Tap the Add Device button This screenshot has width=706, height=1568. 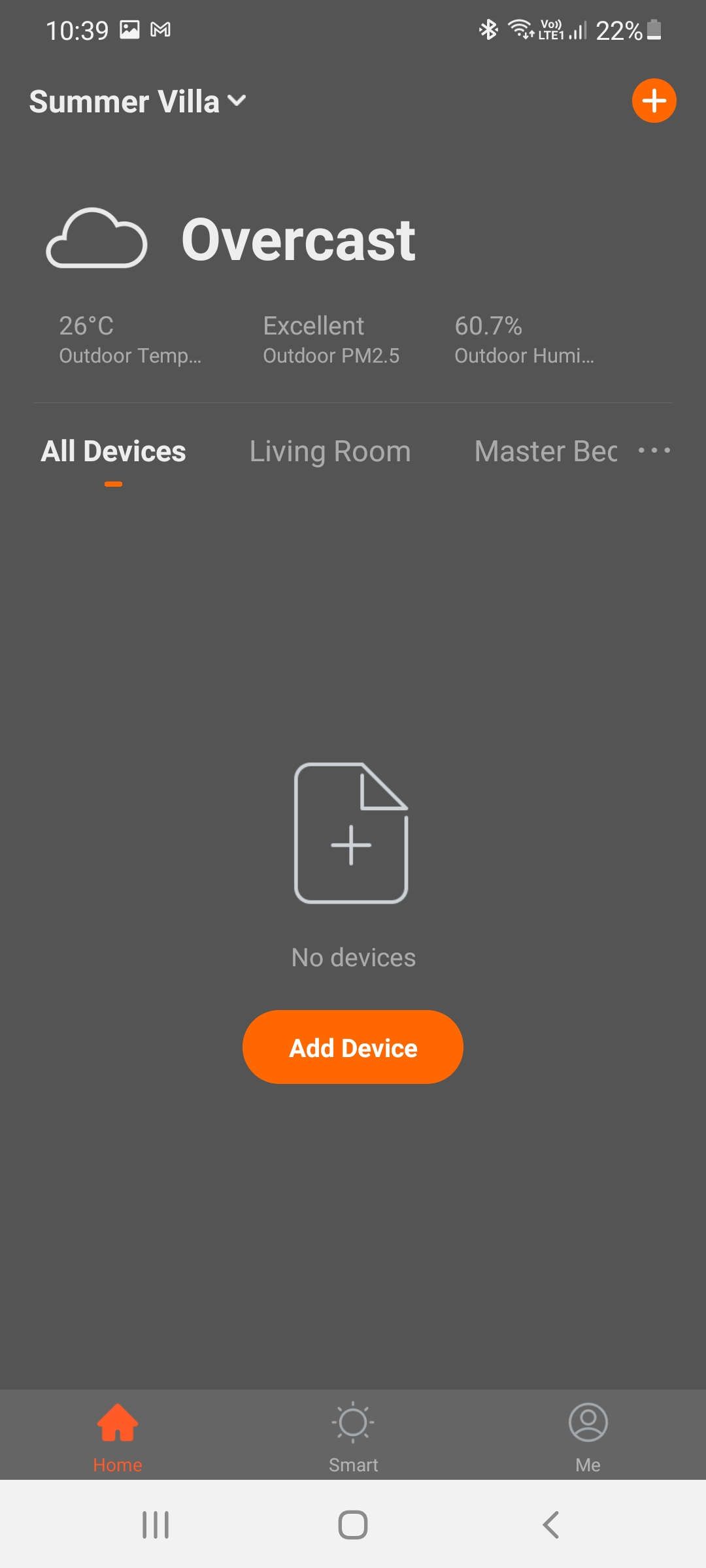pyautogui.click(x=353, y=1047)
